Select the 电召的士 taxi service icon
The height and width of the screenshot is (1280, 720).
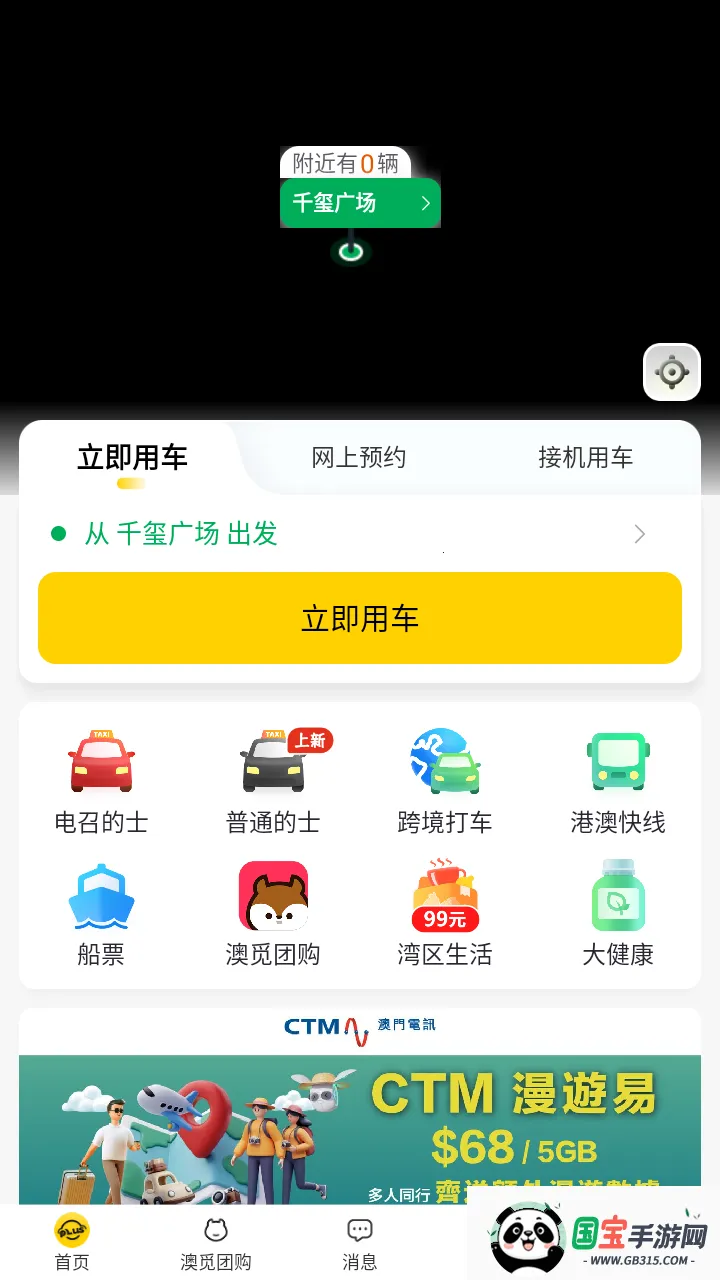pos(100,780)
